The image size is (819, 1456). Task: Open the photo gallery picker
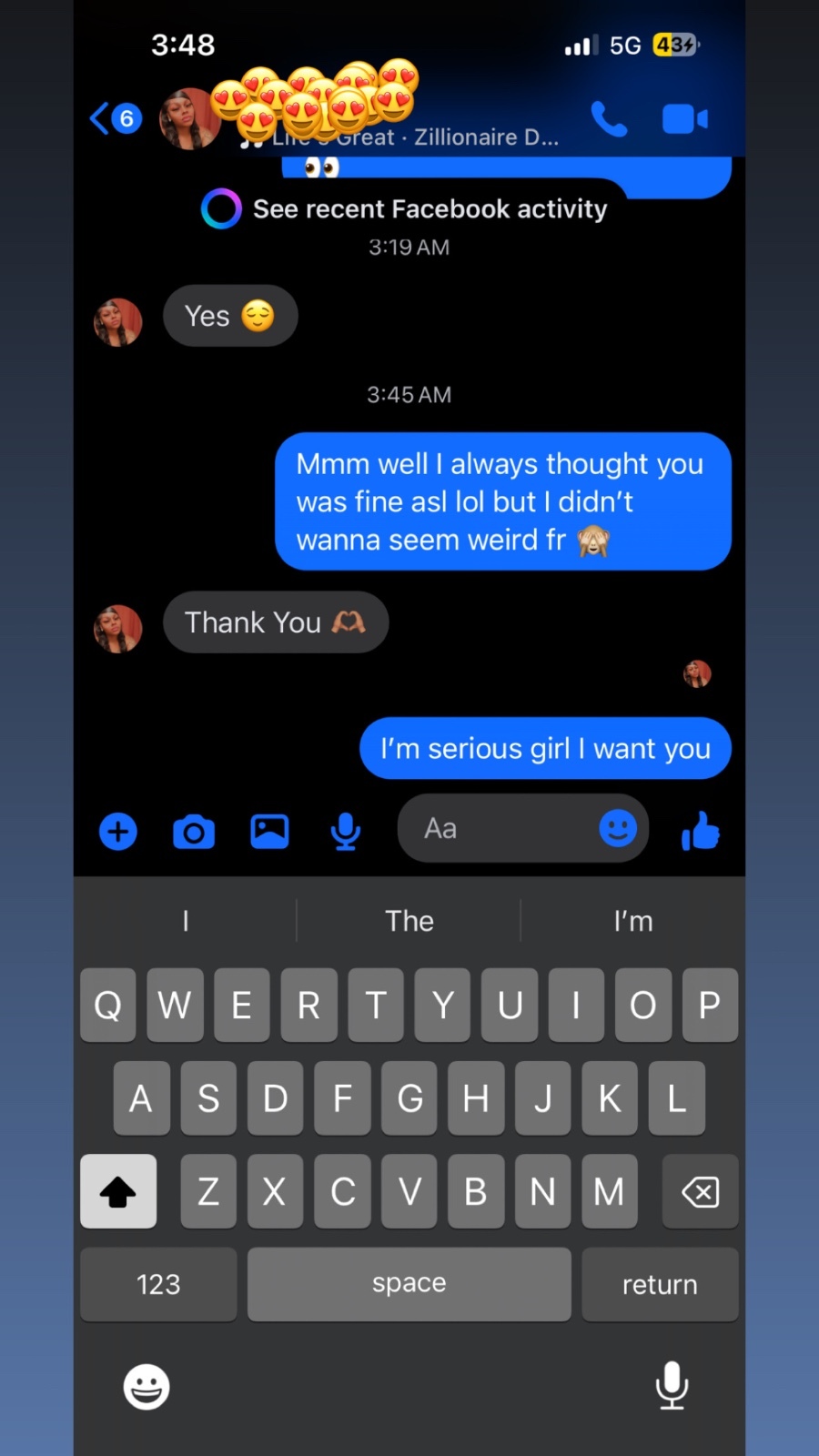click(269, 832)
